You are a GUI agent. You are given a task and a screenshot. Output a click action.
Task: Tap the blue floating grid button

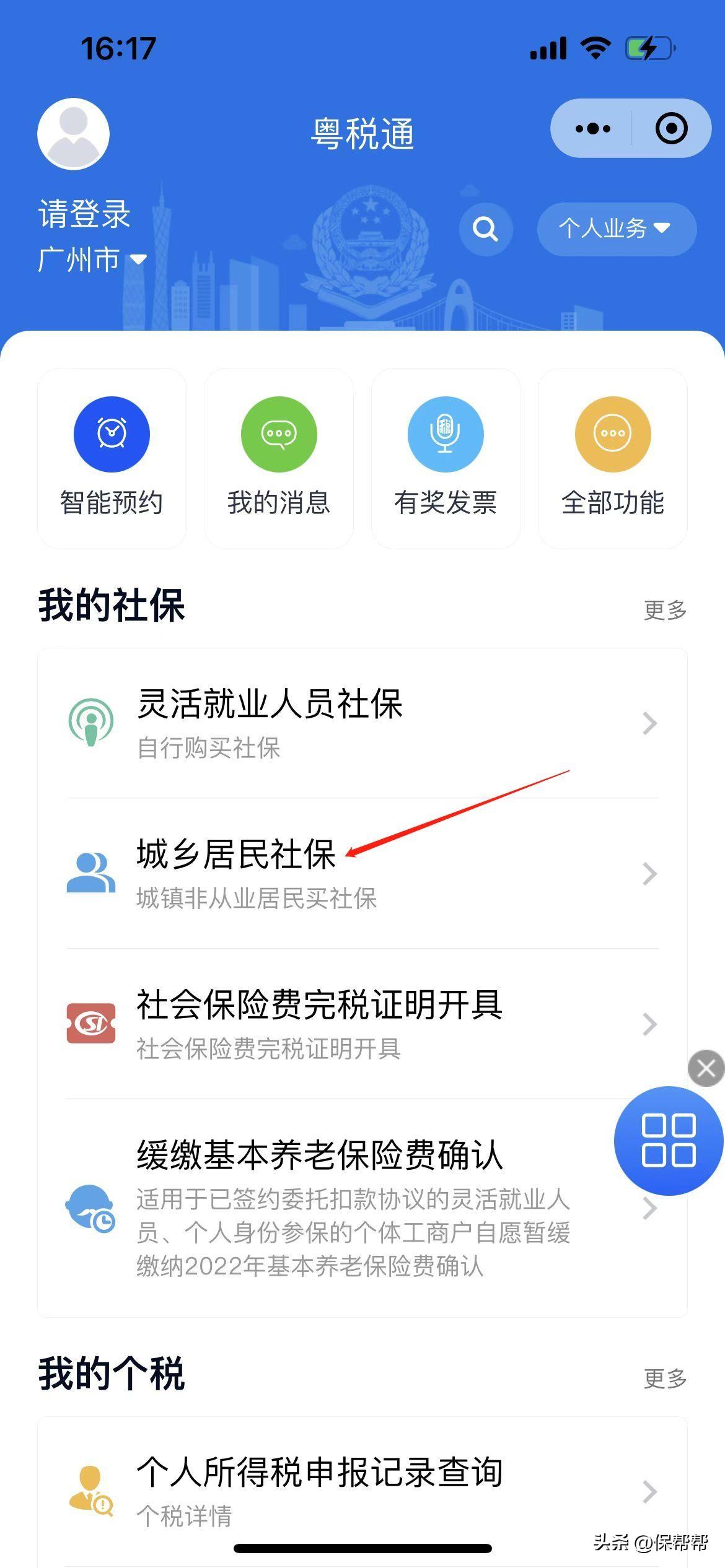click(669, 1140)
